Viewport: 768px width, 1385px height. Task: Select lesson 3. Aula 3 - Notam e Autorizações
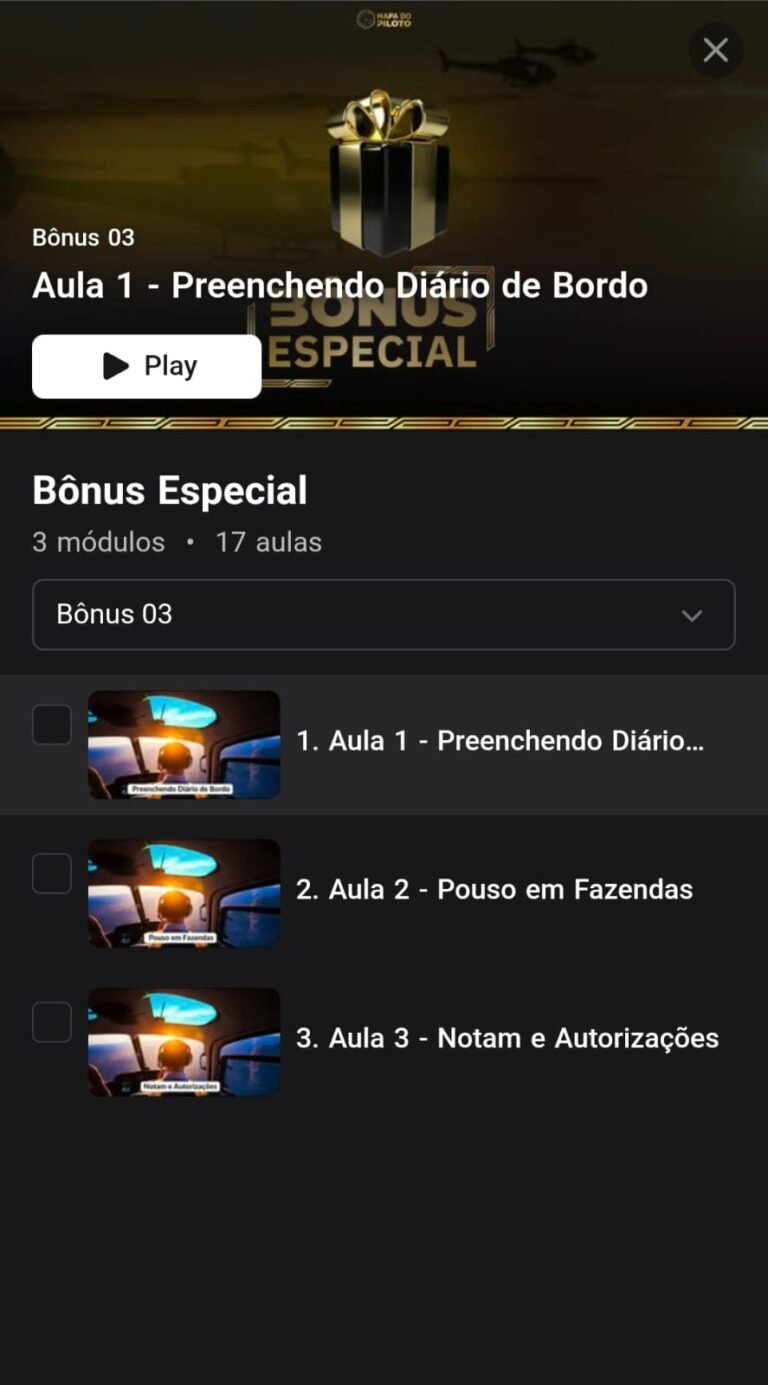tap(507, 1038)
